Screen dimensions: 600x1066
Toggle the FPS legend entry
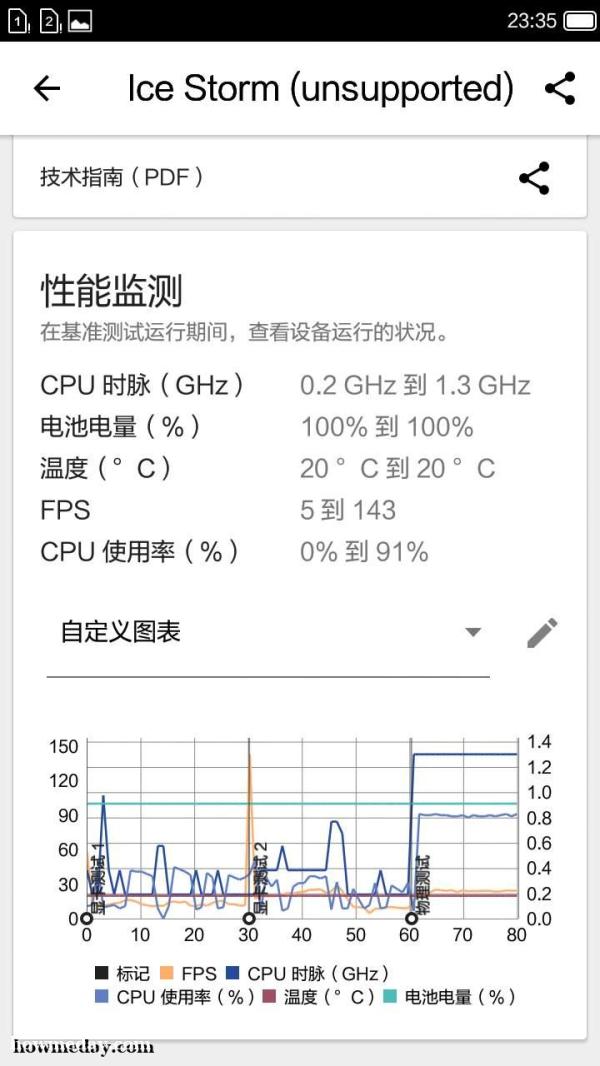[x=190, y=974]
